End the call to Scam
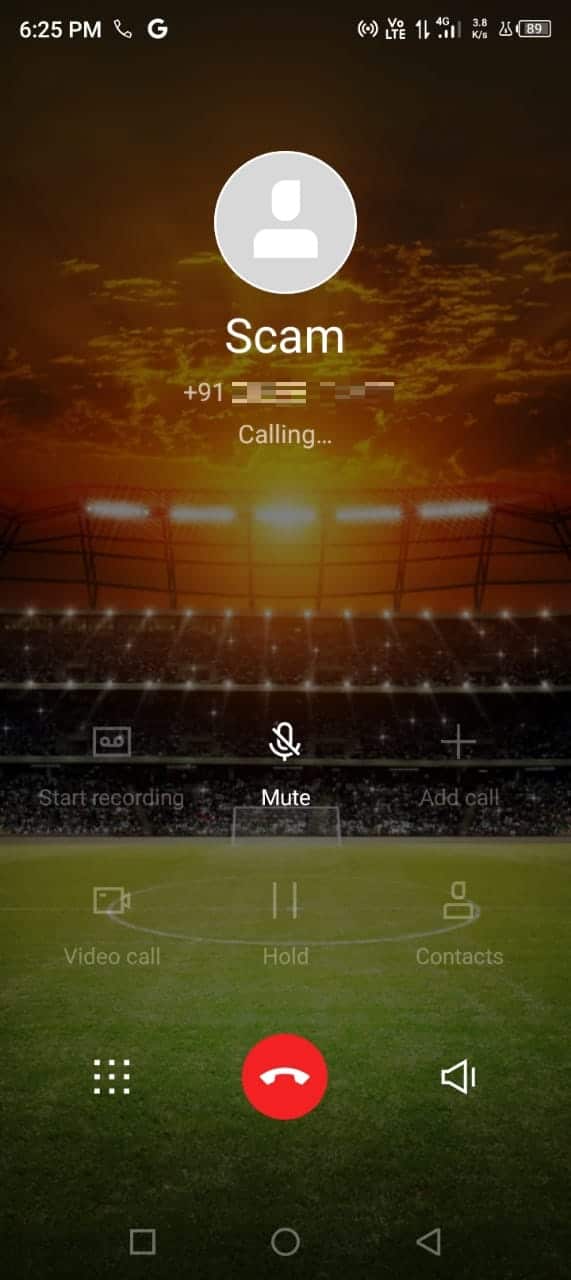This screenshot has height=1280, width=571. [x=285, y=1076]
